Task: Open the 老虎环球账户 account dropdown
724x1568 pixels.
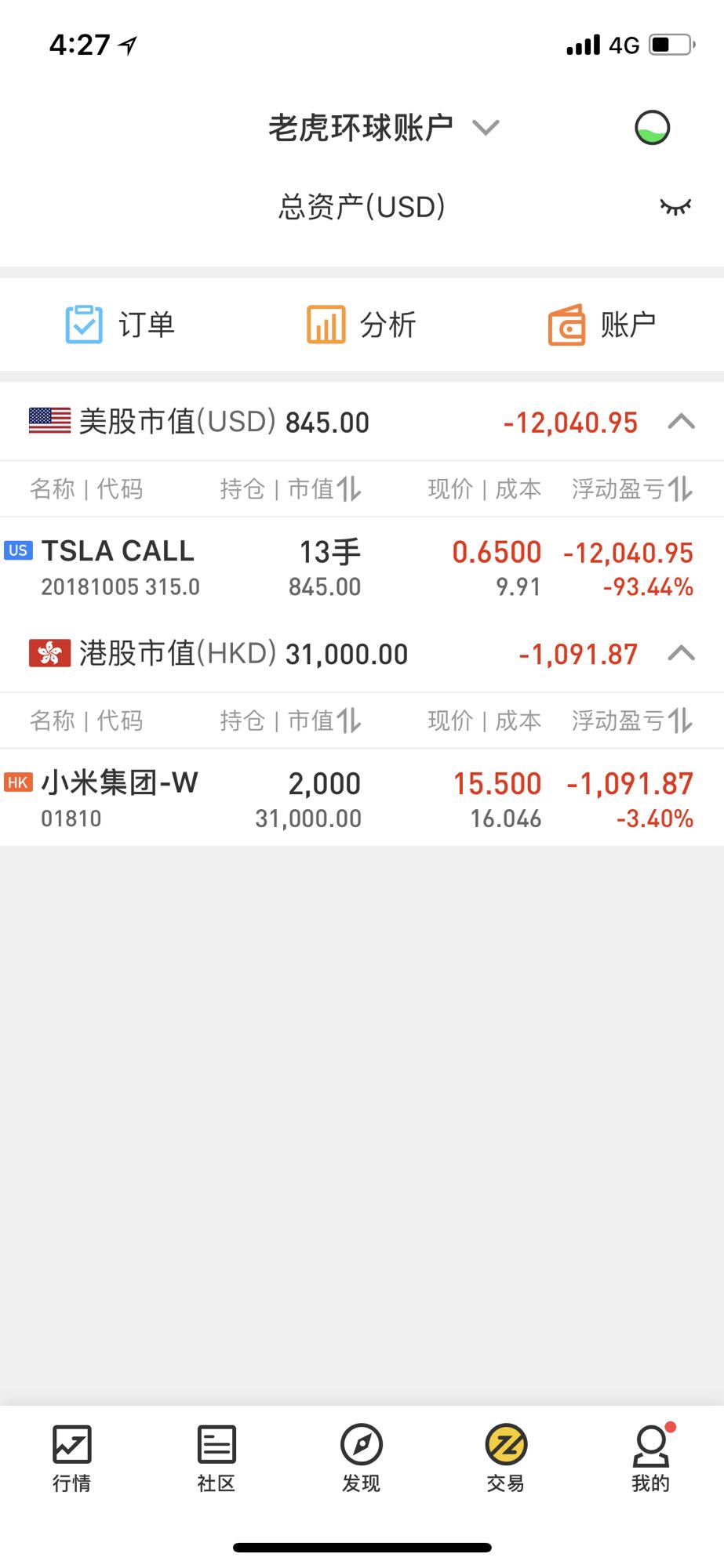Action: (x=384, y=128)
